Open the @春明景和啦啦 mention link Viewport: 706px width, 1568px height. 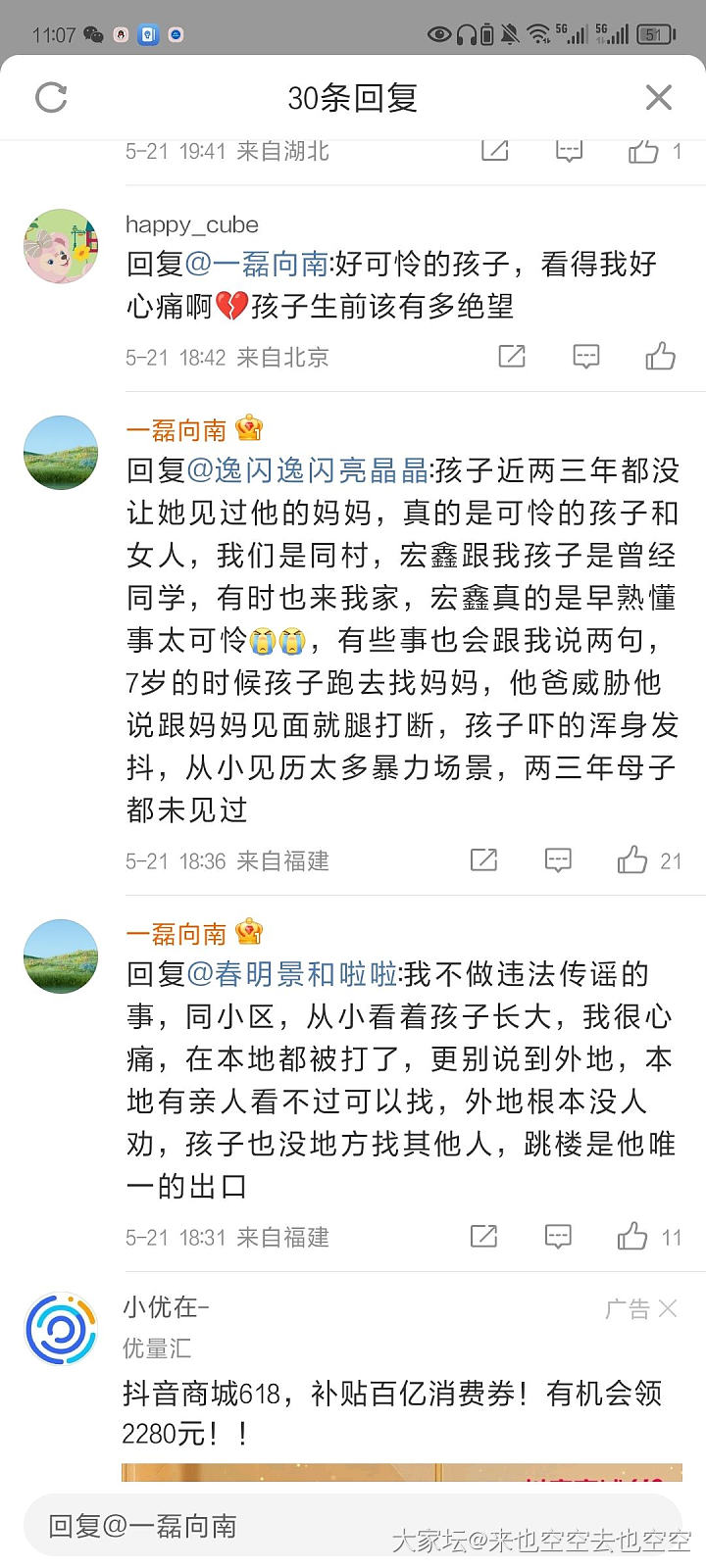[x=292, y=974]
